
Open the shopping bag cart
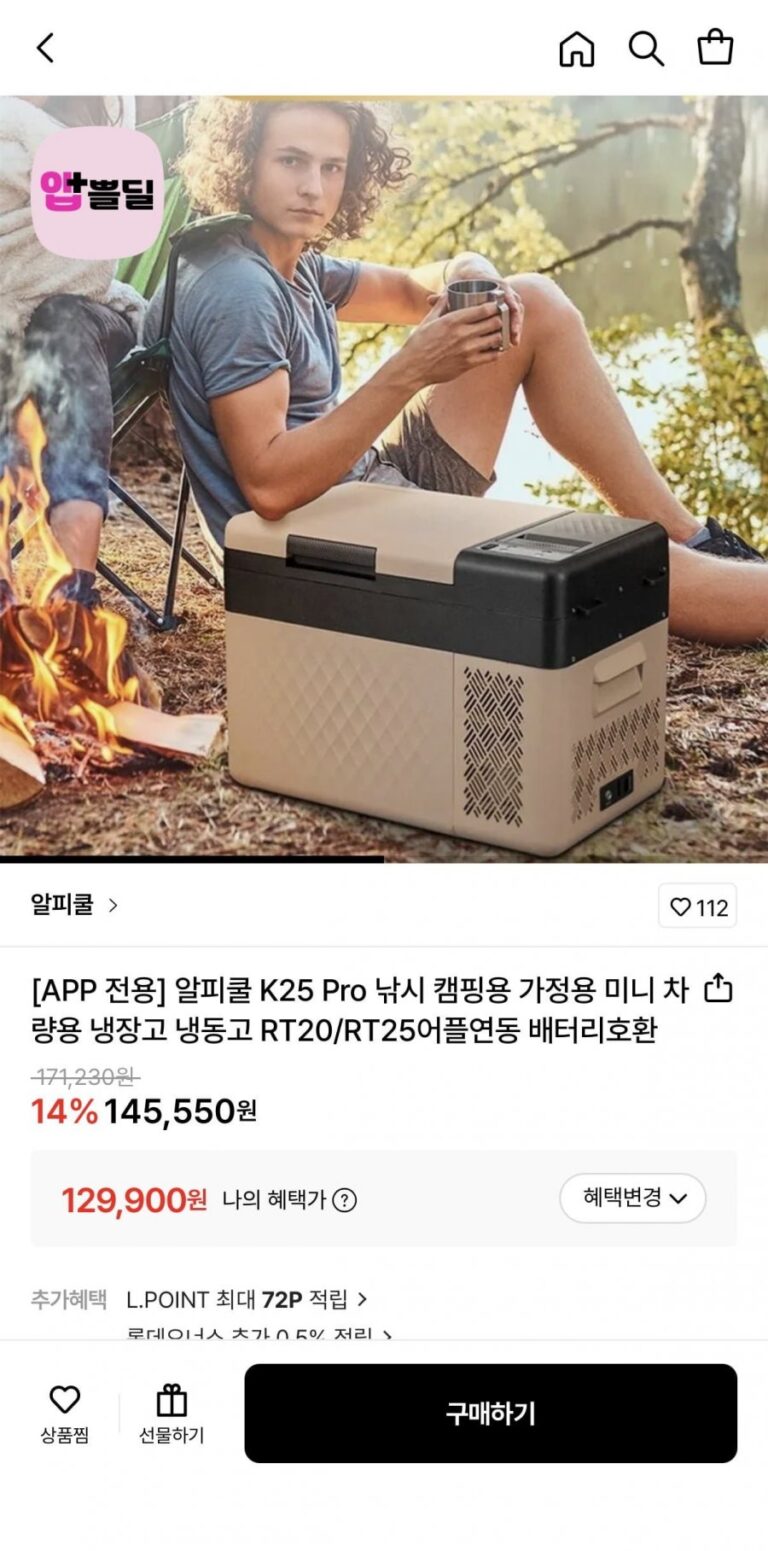coord(715,48)
